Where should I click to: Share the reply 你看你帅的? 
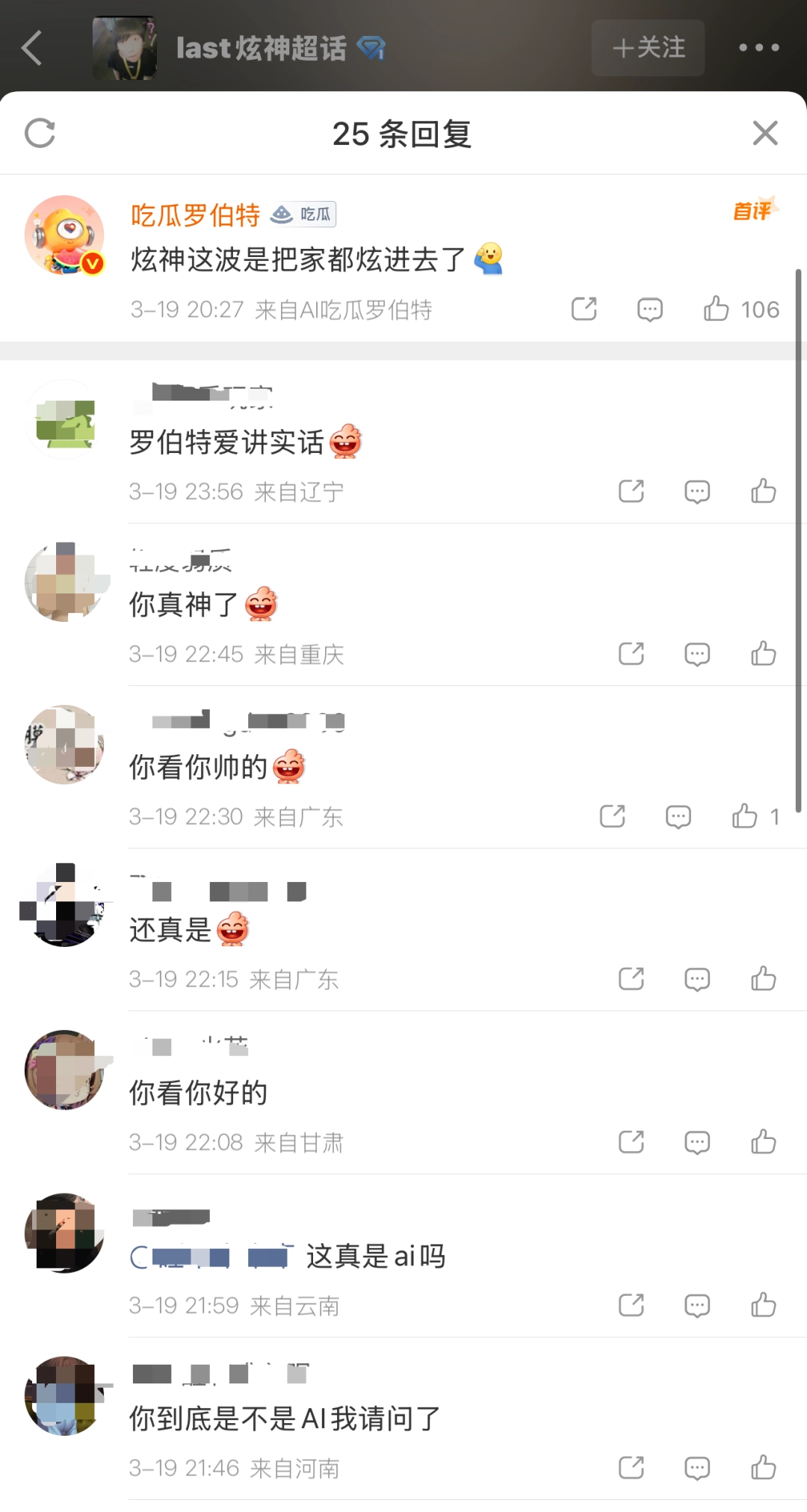(612, 816)
